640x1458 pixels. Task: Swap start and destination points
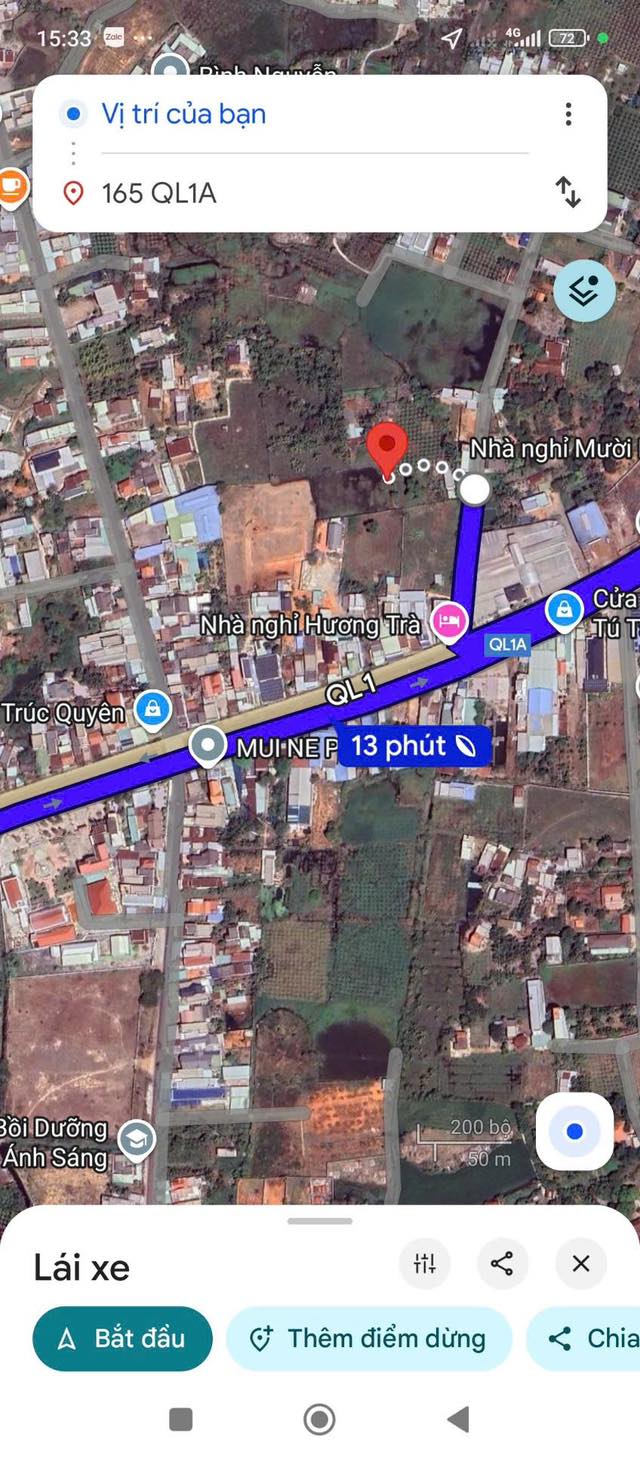[568, 191]
